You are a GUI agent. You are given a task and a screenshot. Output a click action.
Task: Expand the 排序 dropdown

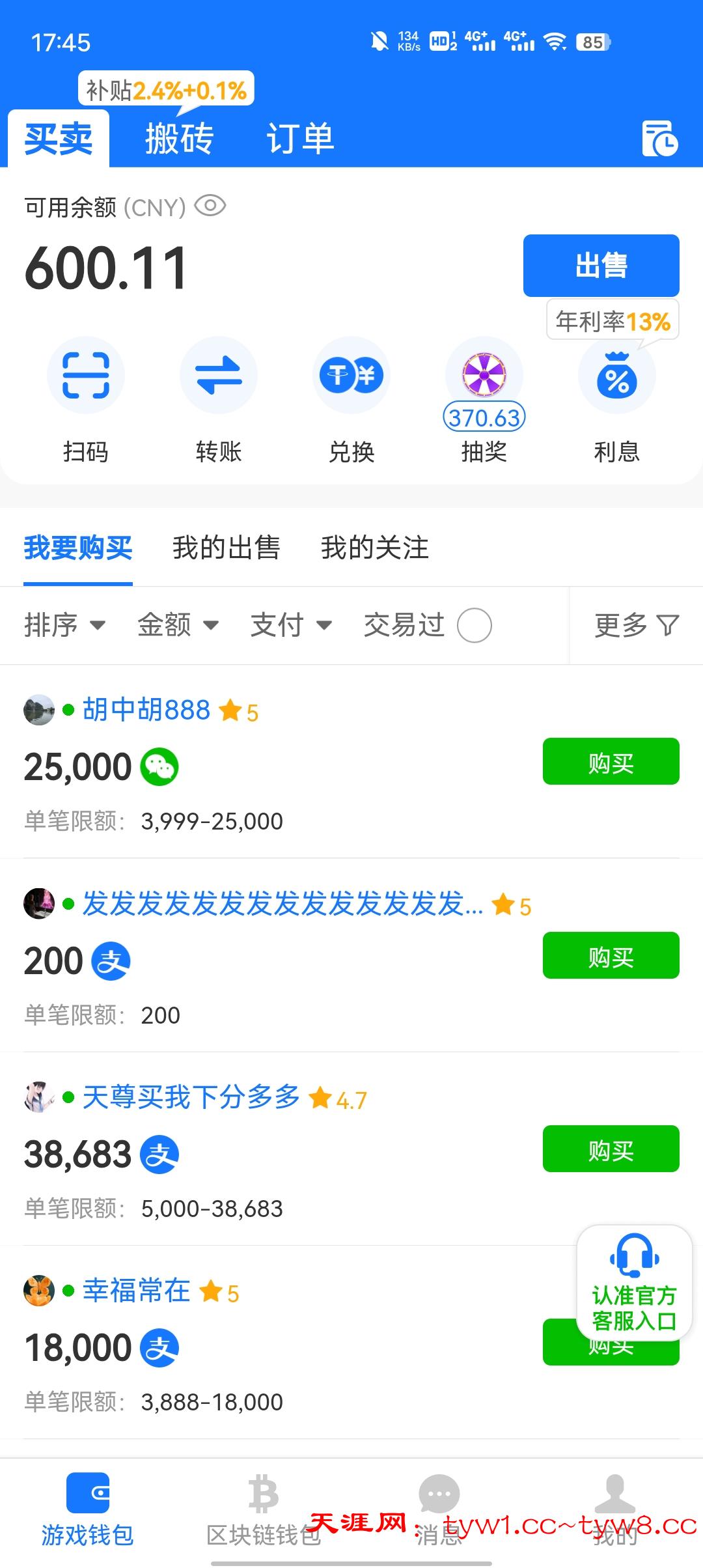point(64,625)
